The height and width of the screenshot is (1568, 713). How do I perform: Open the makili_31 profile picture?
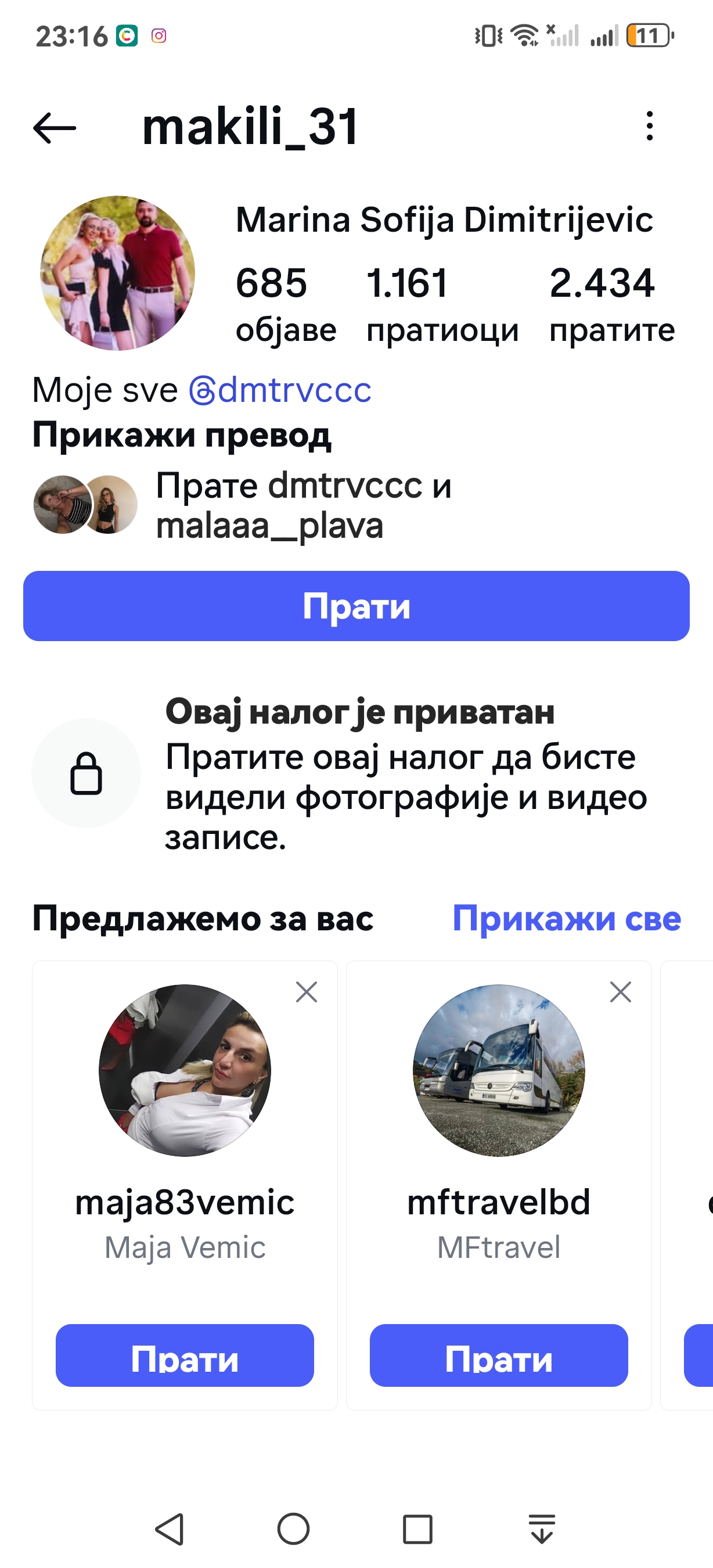pyautogui.click(x=117, y=273)
